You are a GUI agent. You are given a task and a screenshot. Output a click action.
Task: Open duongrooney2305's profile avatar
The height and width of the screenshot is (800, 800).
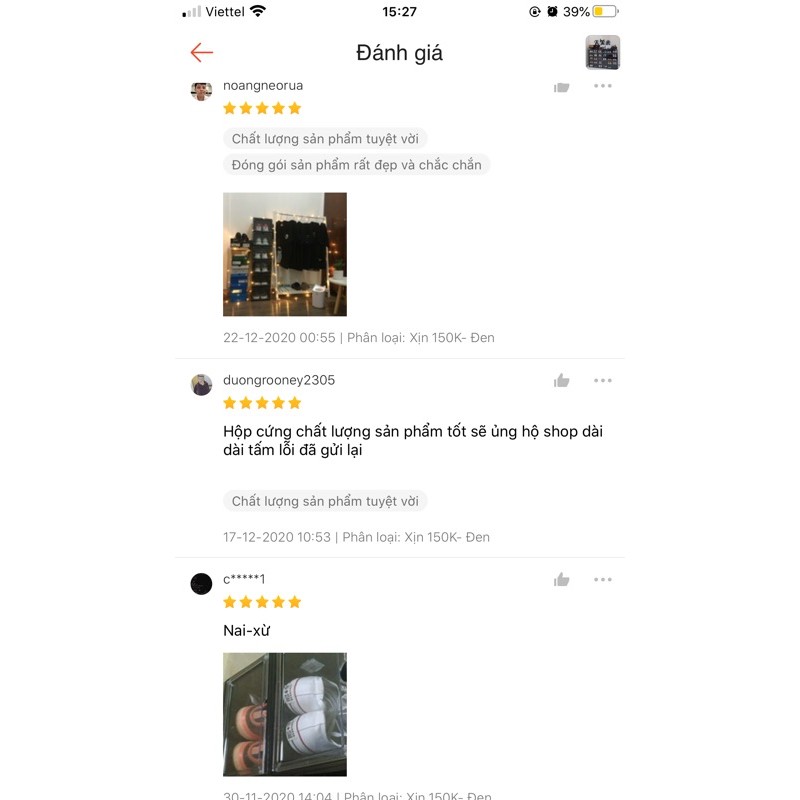tap(202, 385)
